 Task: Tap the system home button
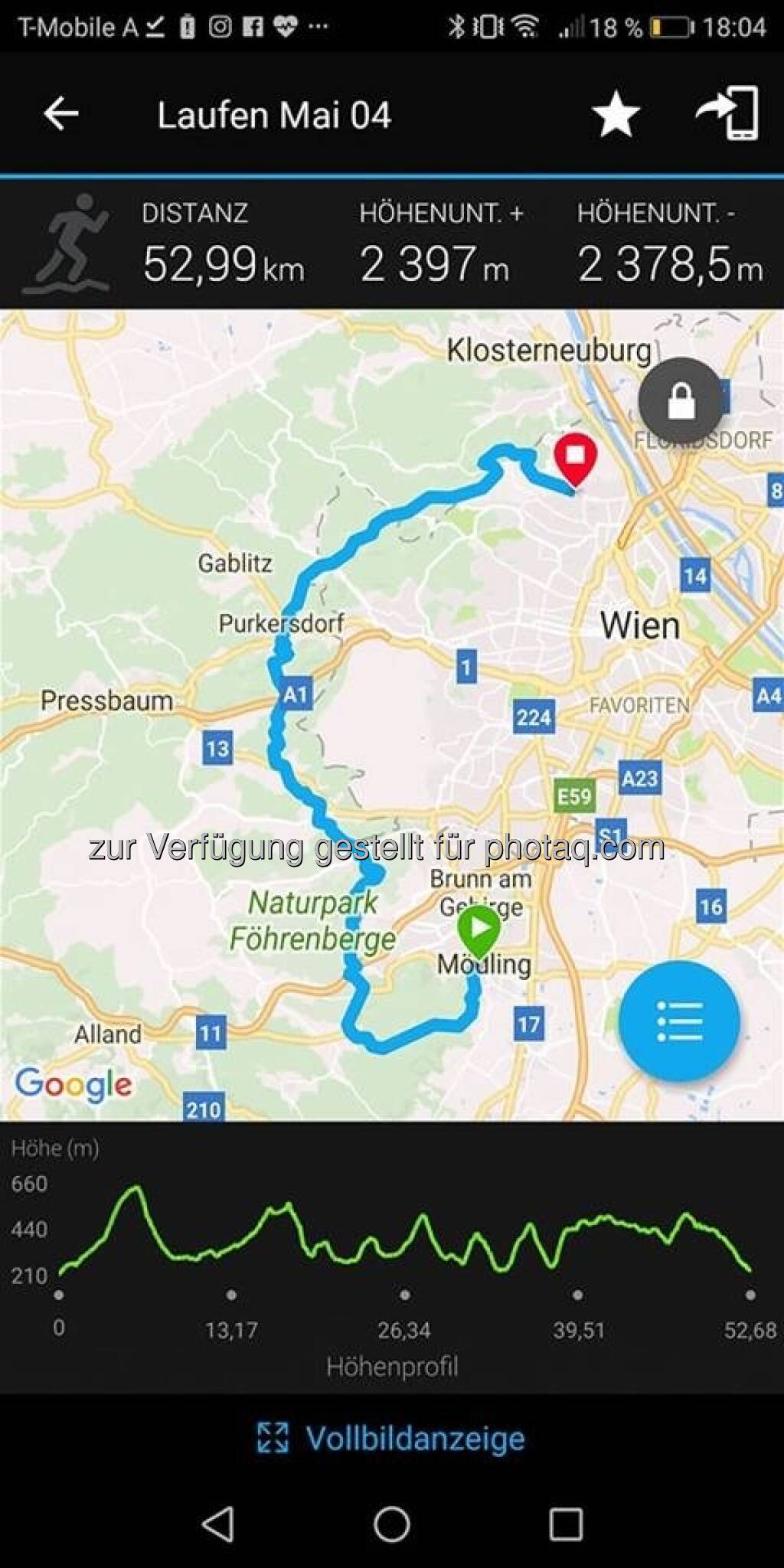(392, 1524)
